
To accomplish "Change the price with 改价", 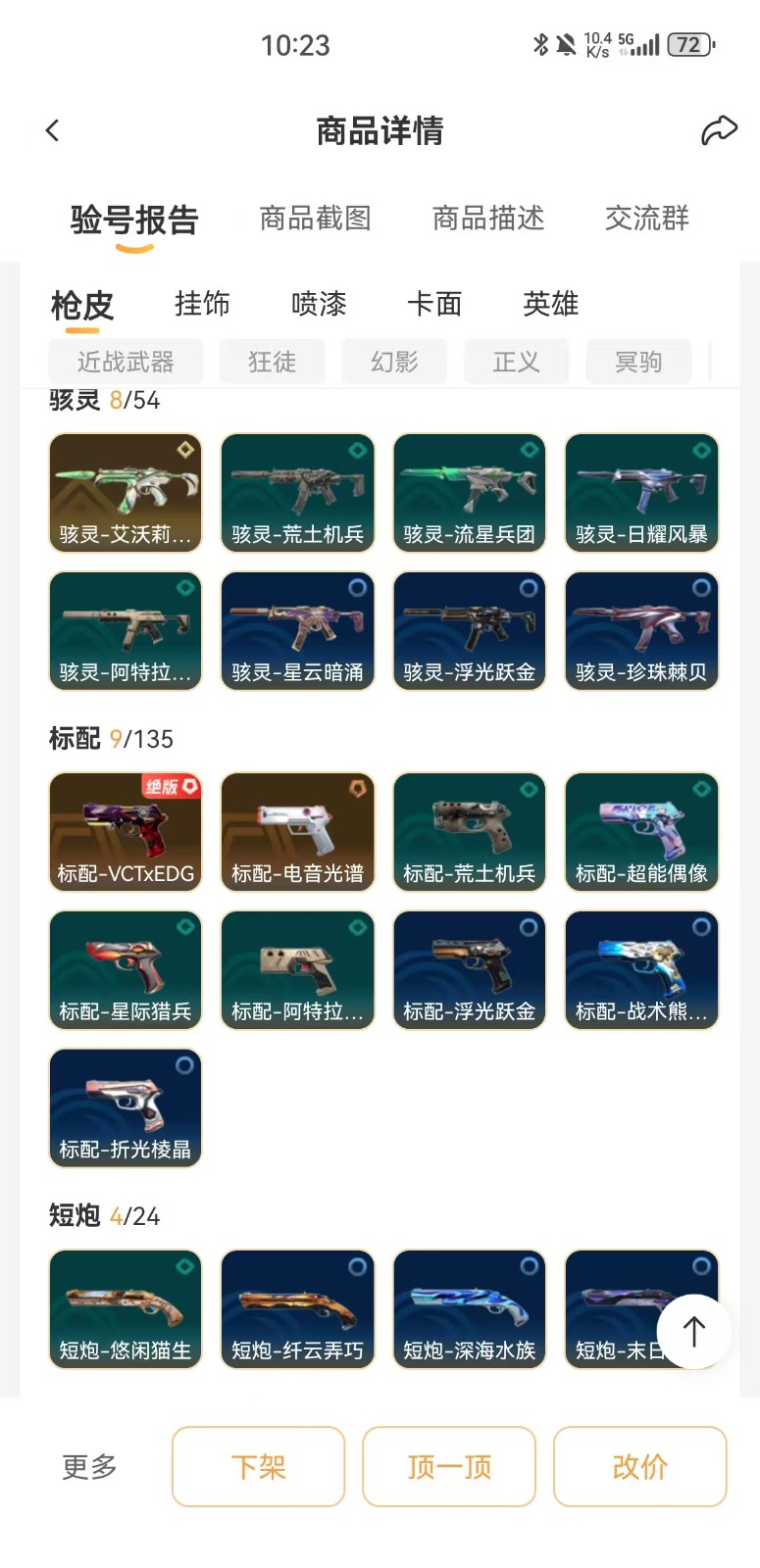I will tap(639, 1466).
